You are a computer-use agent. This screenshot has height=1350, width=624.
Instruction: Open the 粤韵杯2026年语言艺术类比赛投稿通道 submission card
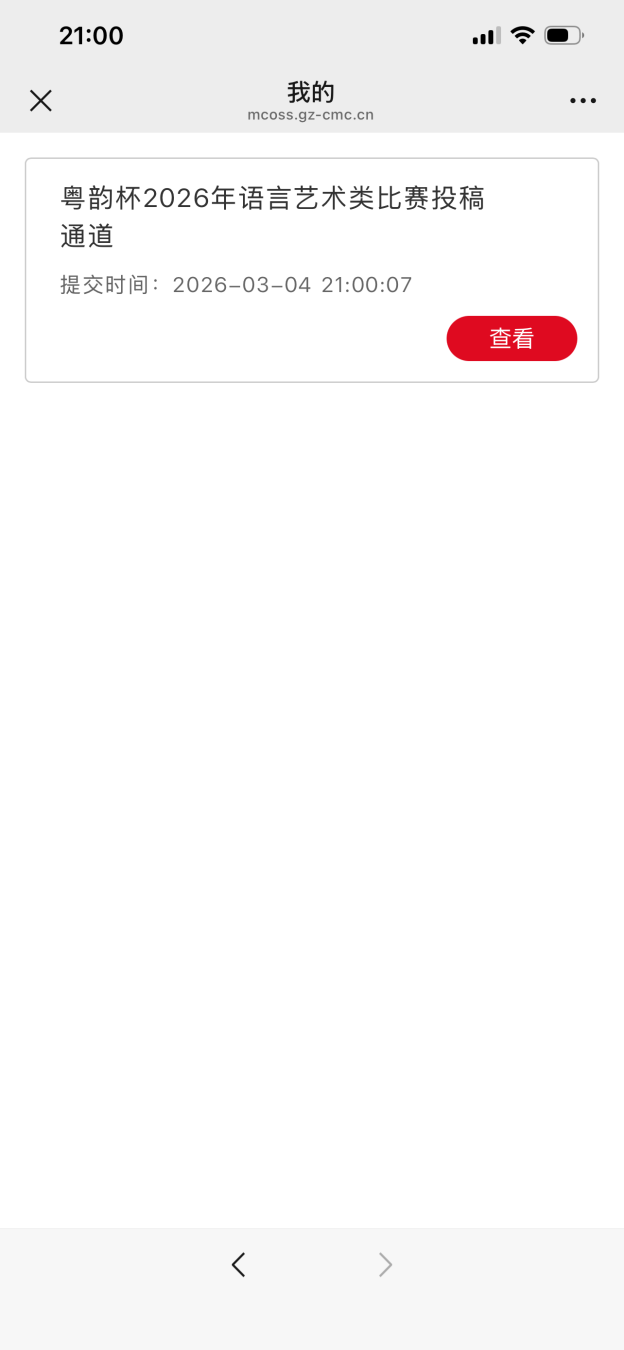pyautogui.click(x=272, y=217)
